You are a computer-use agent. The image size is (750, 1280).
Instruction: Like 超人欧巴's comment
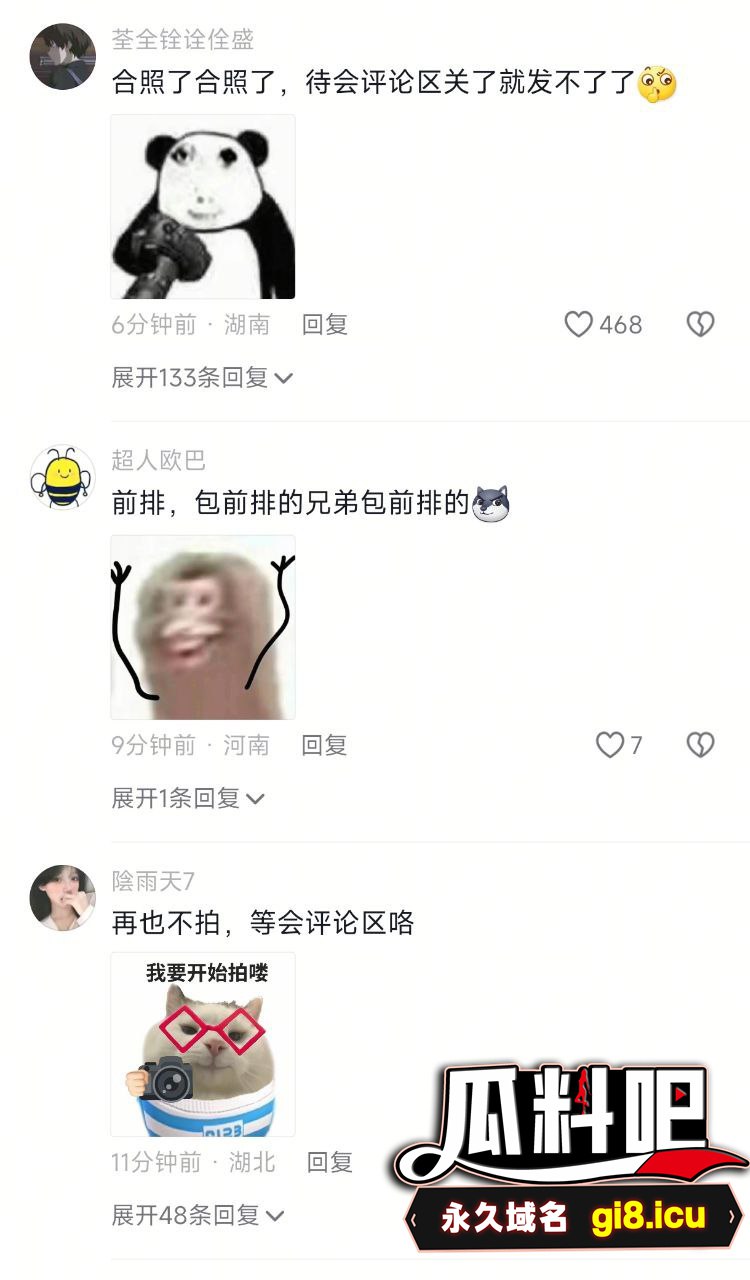pyautogui.click(x=610, y=745)
